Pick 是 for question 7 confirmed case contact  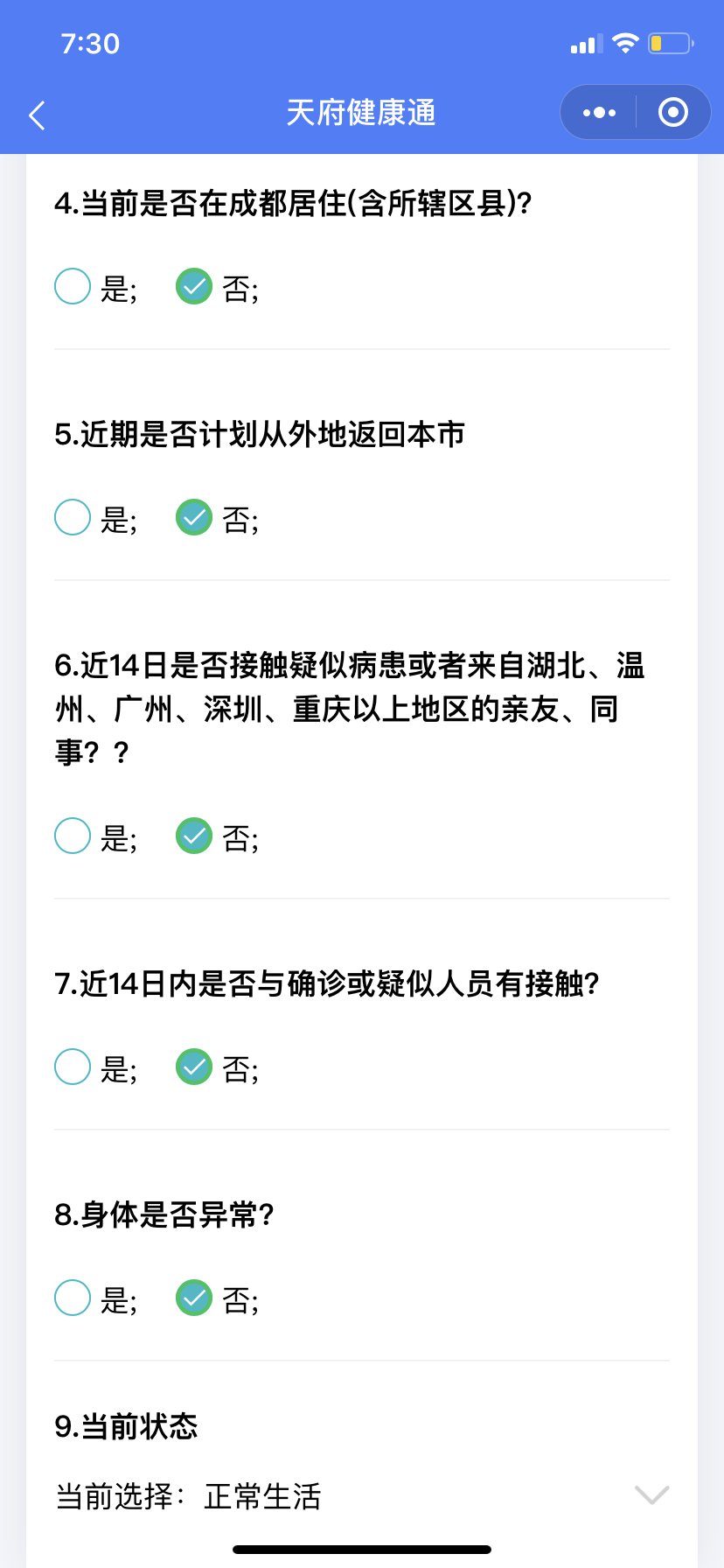(73, 1067)
